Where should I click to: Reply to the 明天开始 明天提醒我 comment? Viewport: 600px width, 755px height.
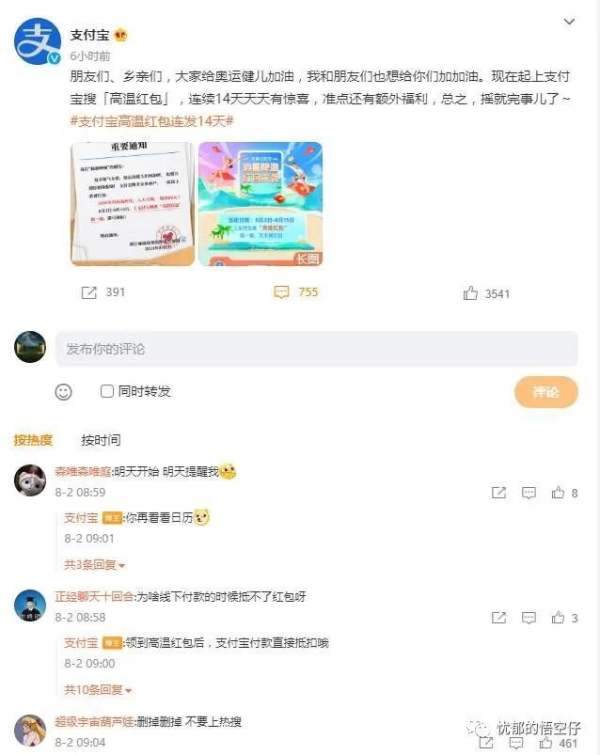[x=529, y=493]
